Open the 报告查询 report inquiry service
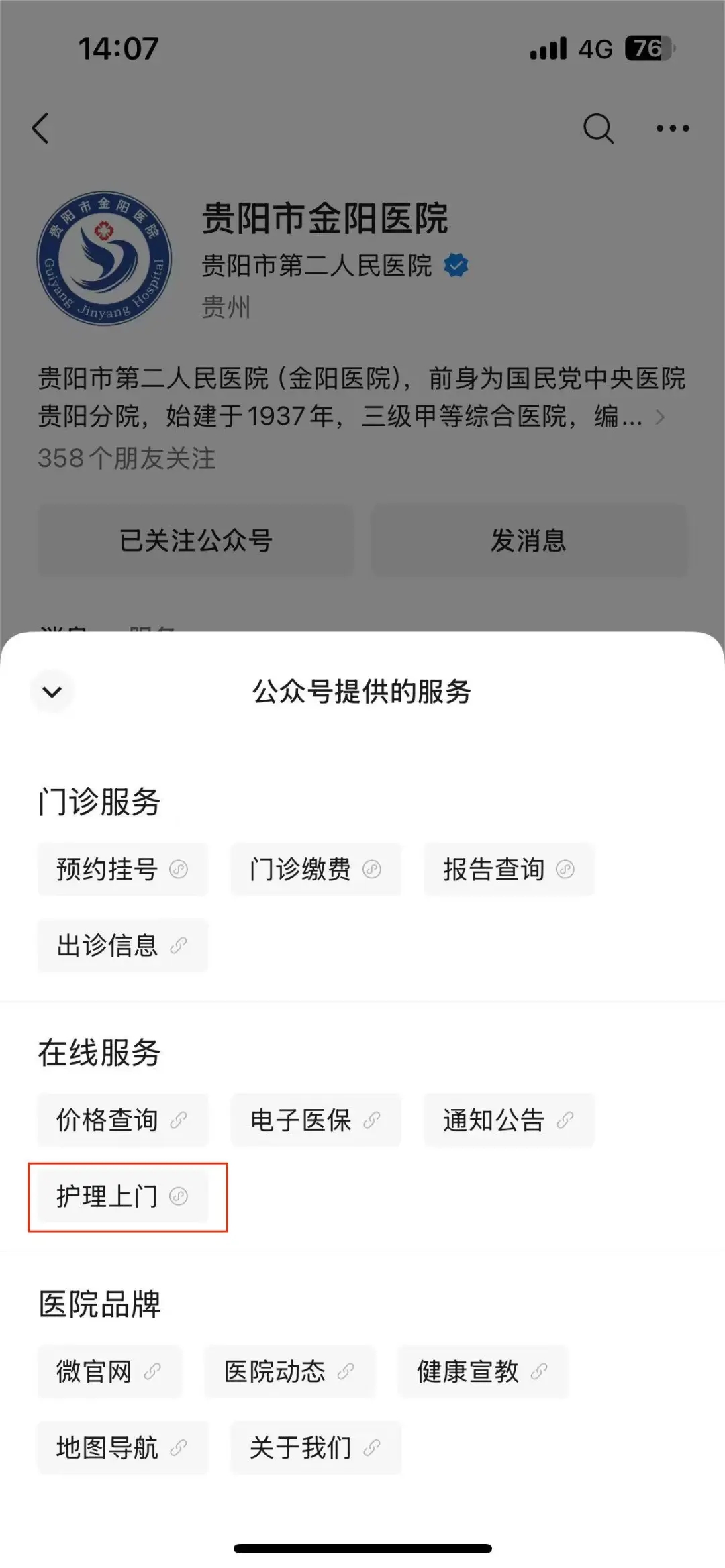The height and width of the screenshot is (1568, 725). (509, 870)
